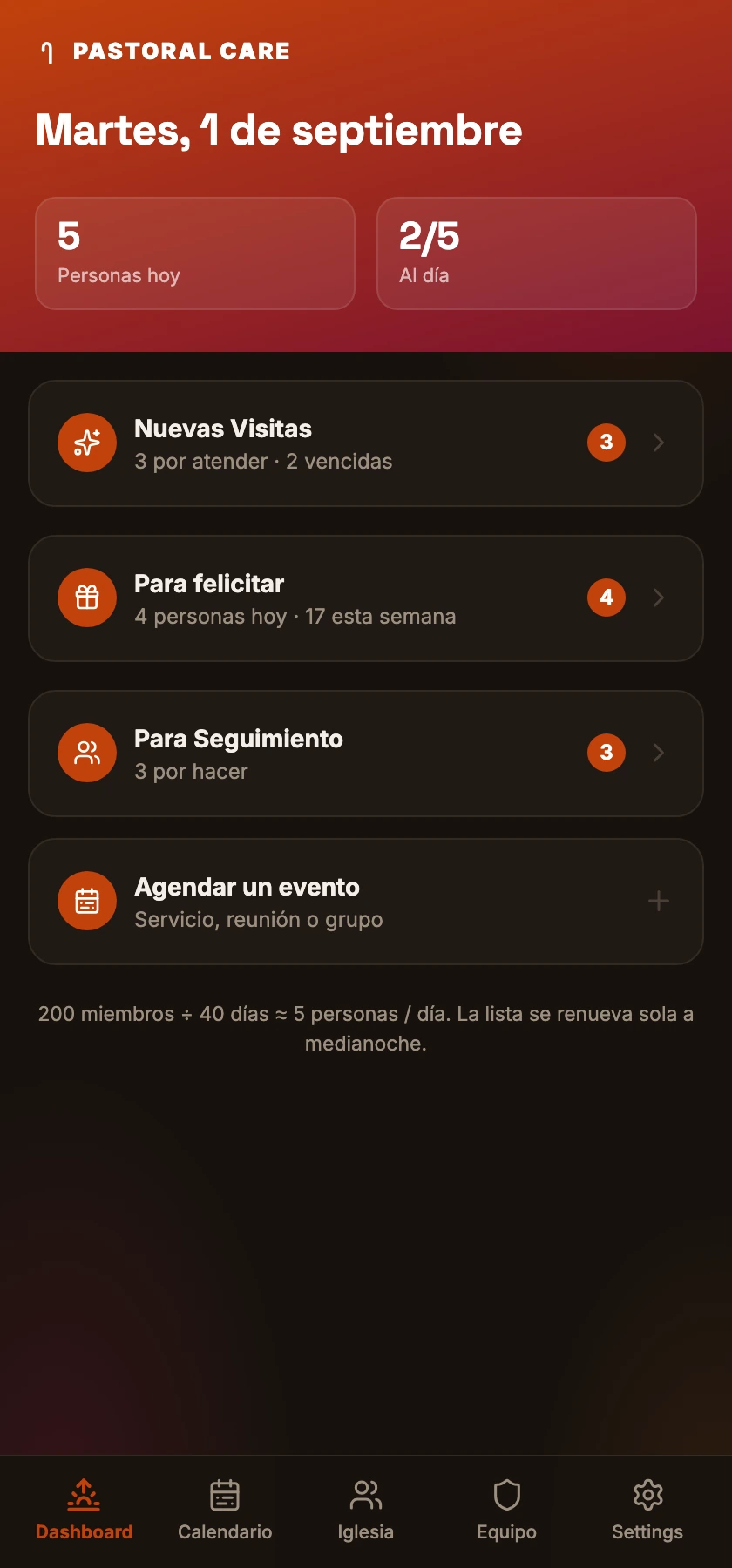Screen dimensions: 732x1568
Task: Select the Dashboard tab
Action: coord(85,1511)
